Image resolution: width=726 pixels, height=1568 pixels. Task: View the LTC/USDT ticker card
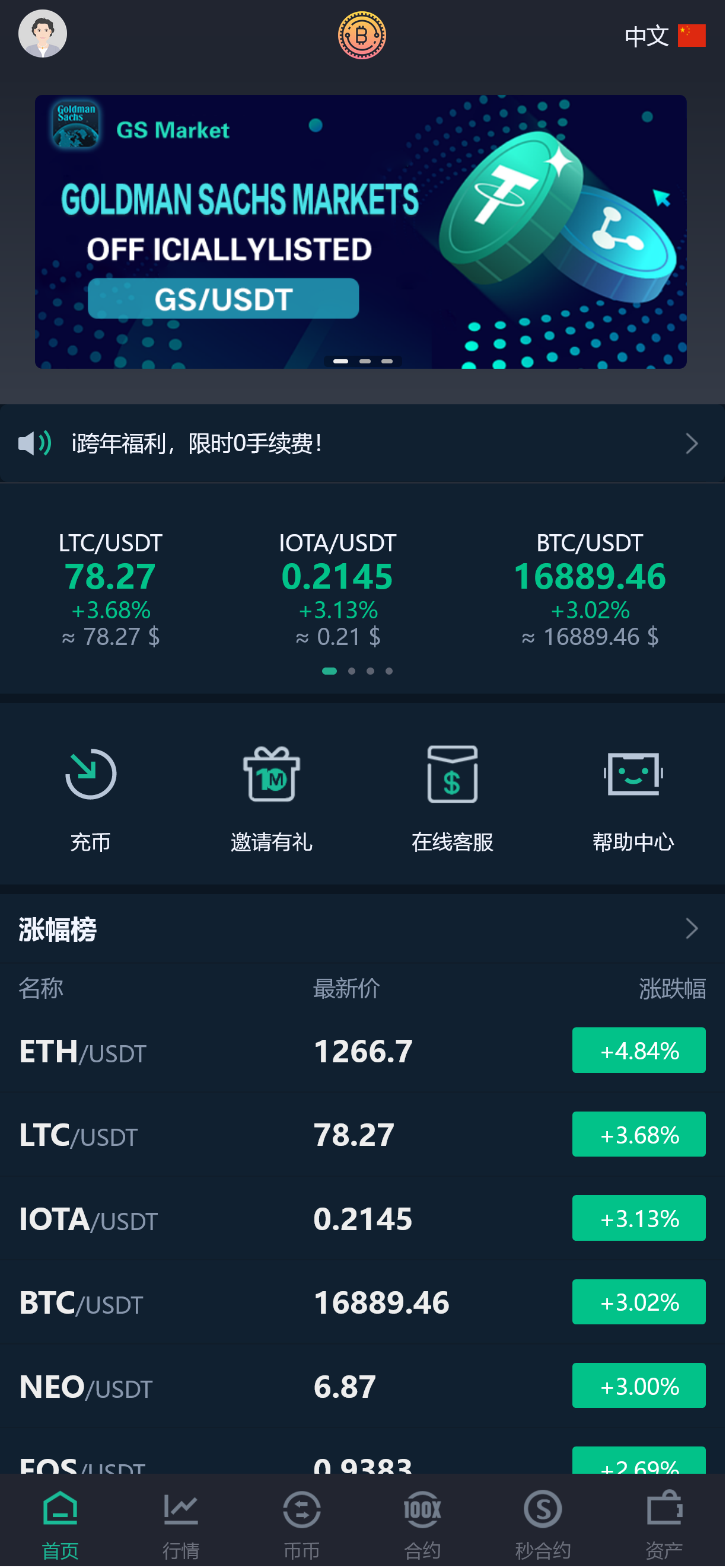[x=110, y=588]
